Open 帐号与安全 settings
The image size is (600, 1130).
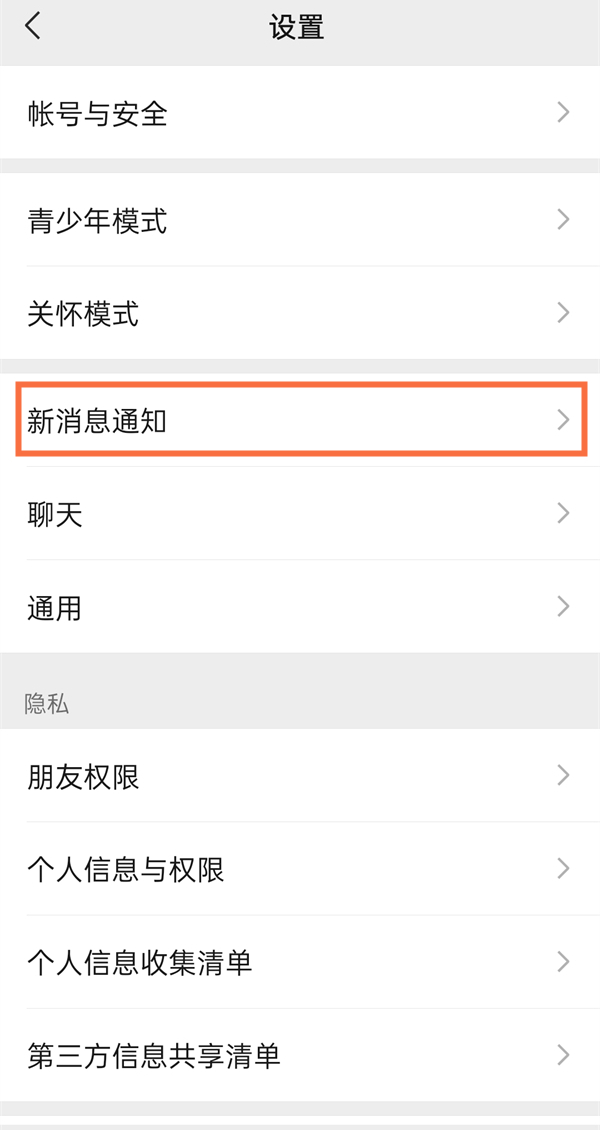tap(300, 113)
